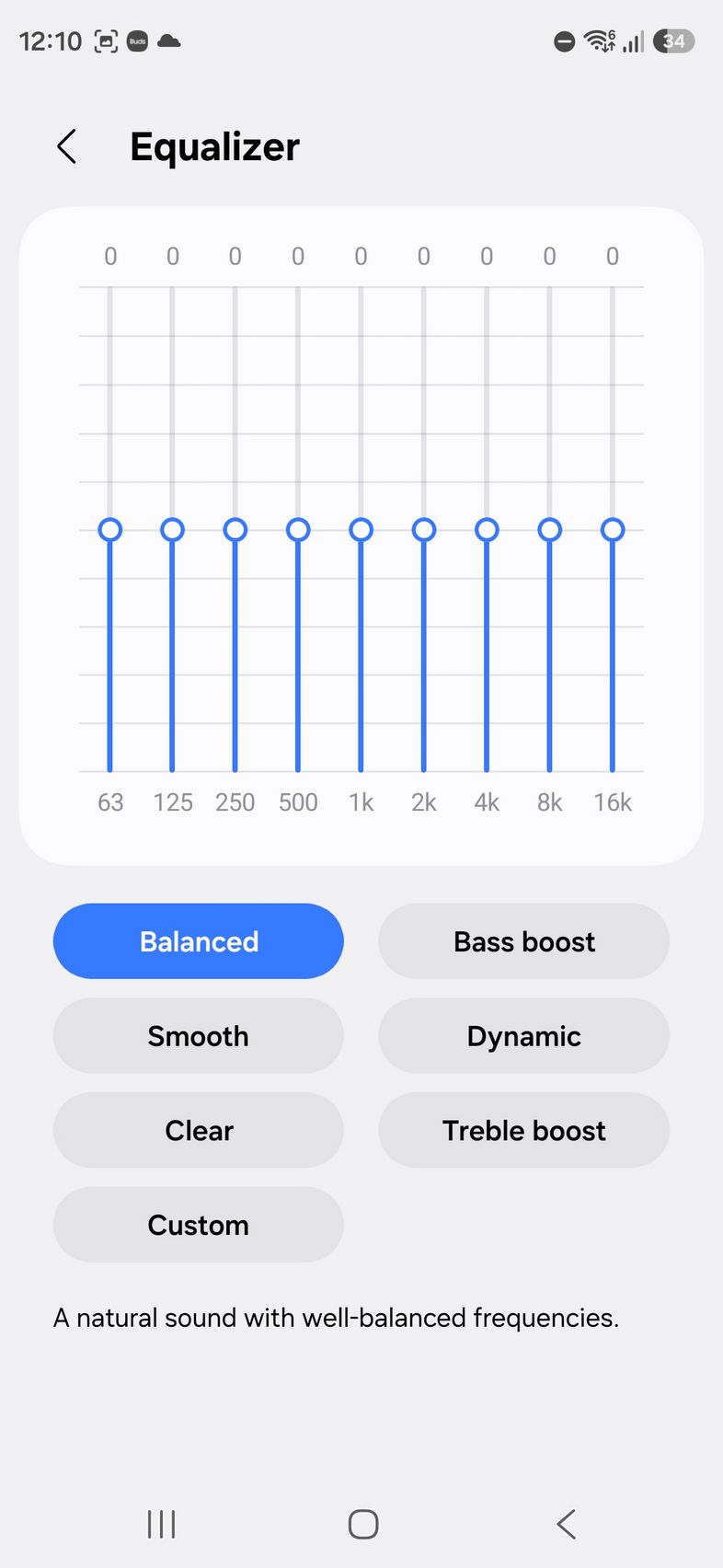
Task: Tap the 125 Hz slider handle
Action: 172,530
